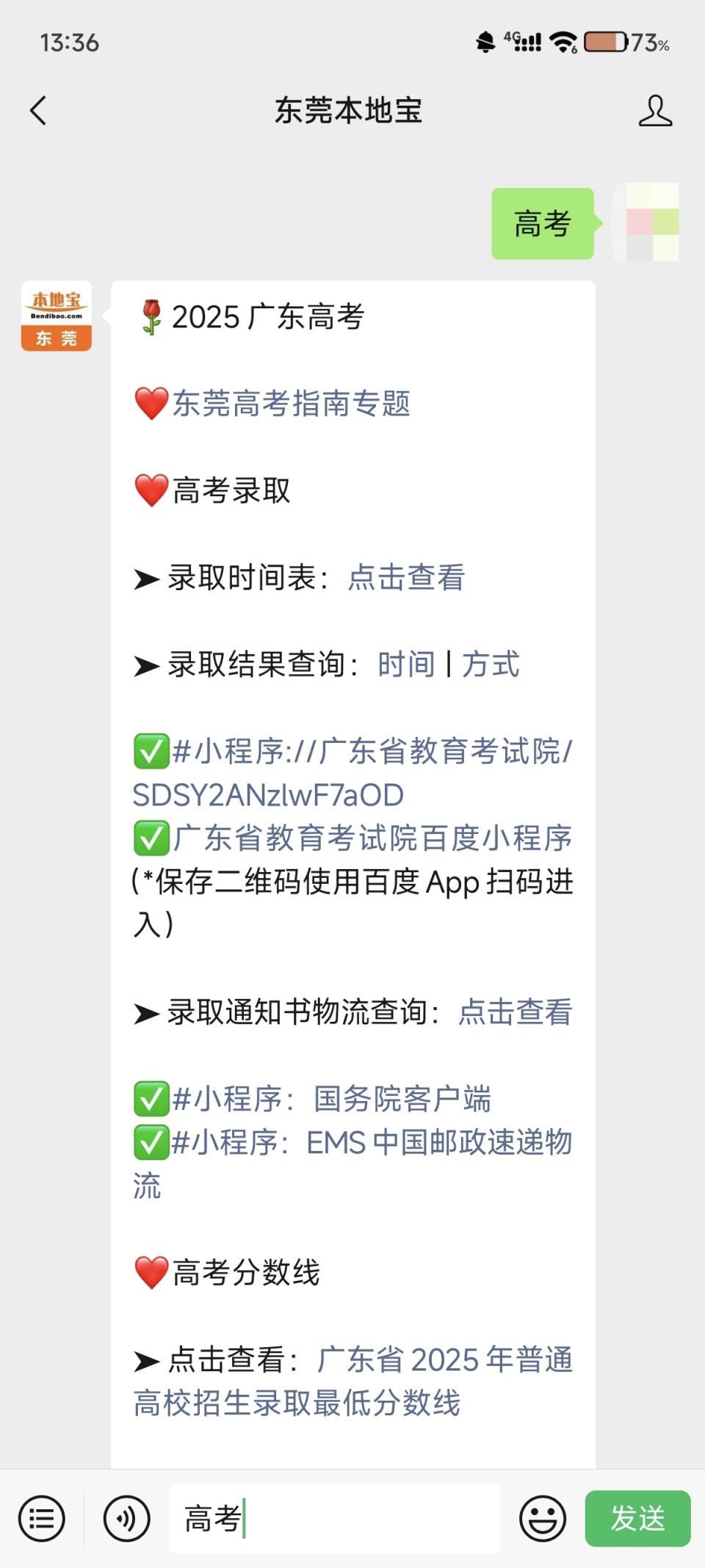This screenshot has height=1568, width=705.
Task: Open 点击查看 link for 录取通知书物流查询
Action: coord(516,1012)
